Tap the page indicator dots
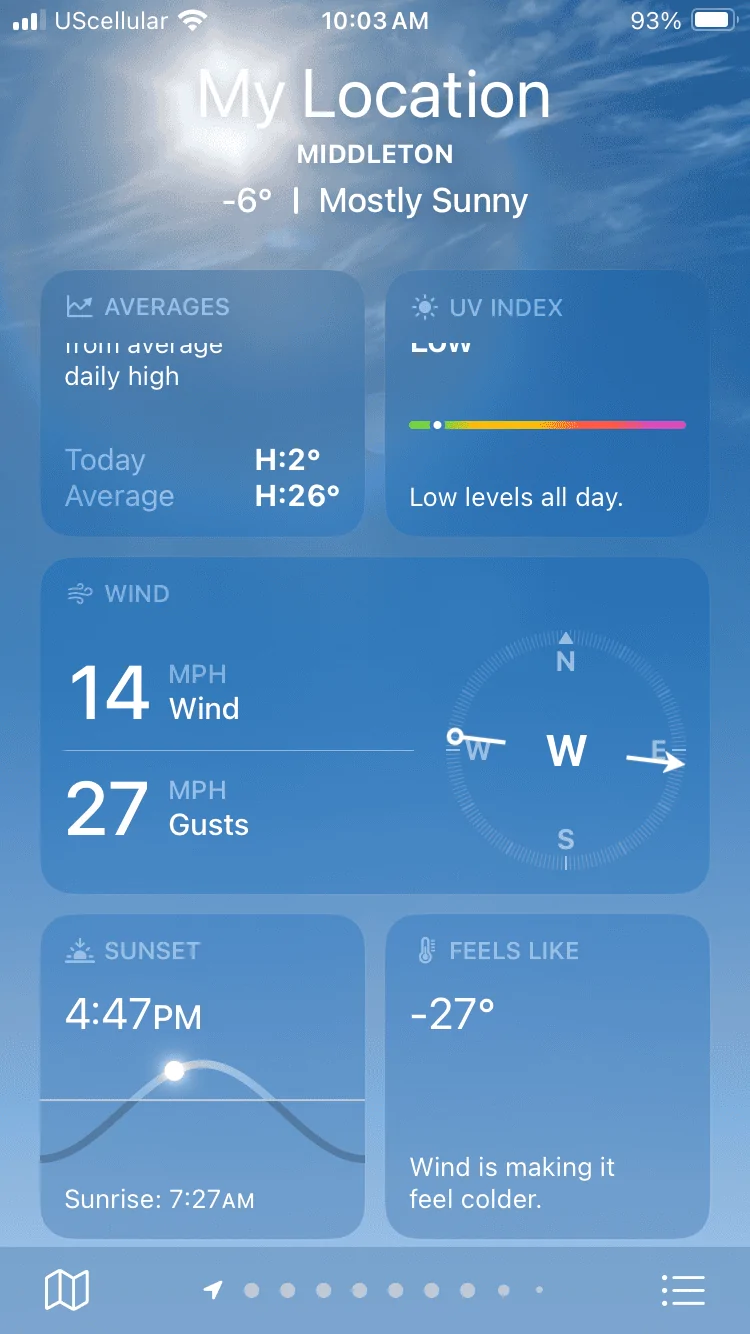The width and height of the screenshot is (750, 1334). [x=374, y=1290]
